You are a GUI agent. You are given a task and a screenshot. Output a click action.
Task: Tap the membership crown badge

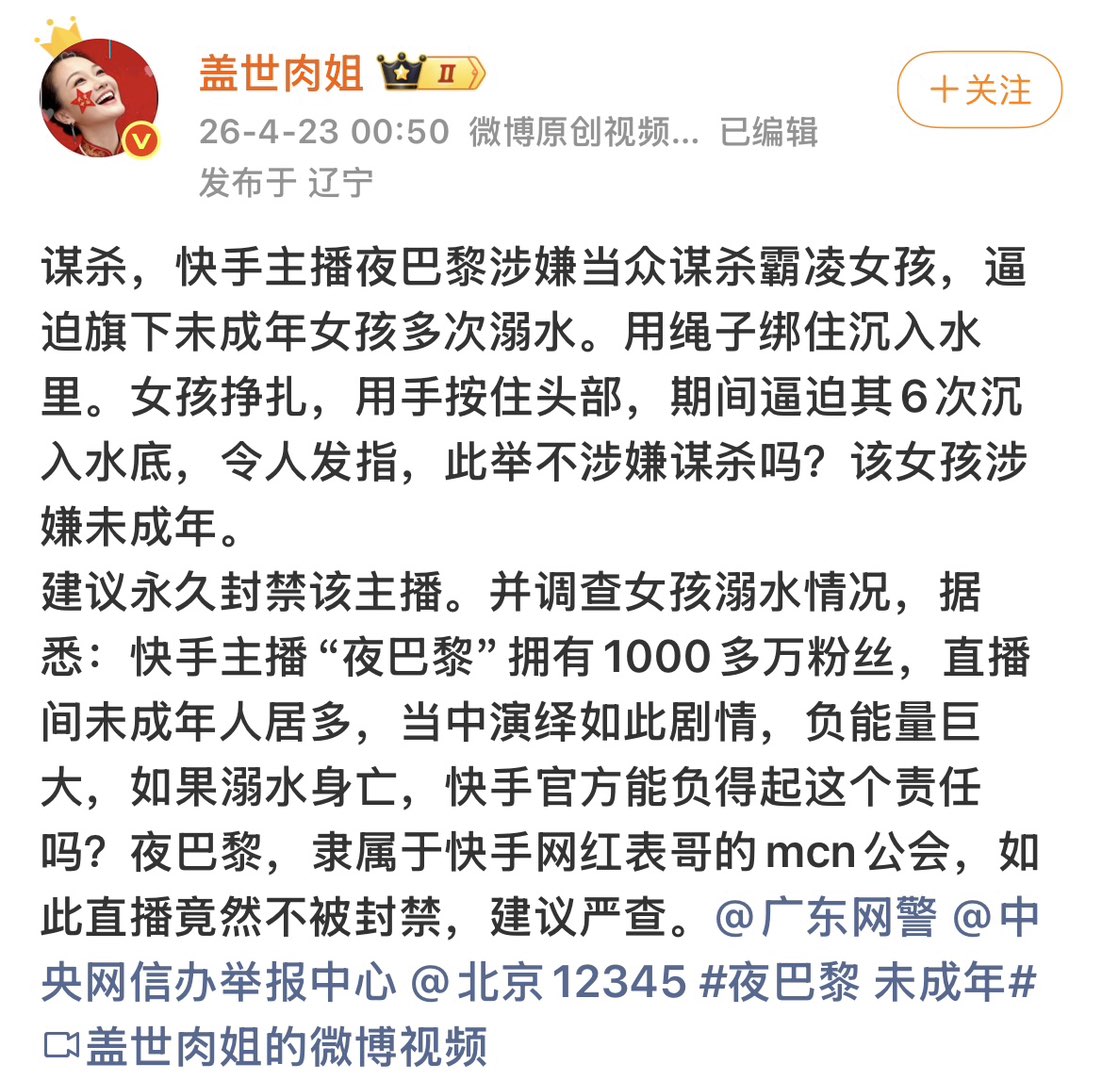pyautogui.click(x=430, y=73)
